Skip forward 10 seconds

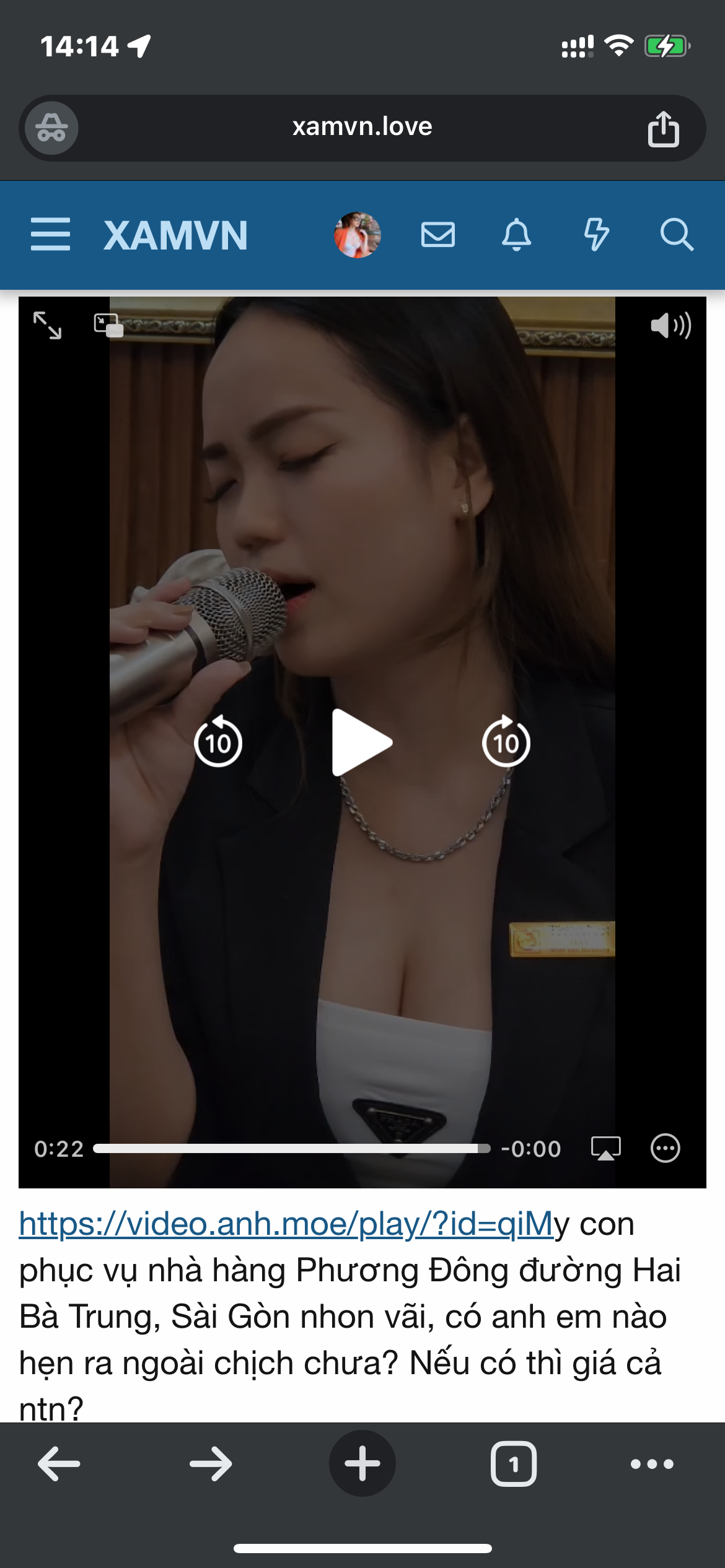pyautogui.click(x=506, y=742)
